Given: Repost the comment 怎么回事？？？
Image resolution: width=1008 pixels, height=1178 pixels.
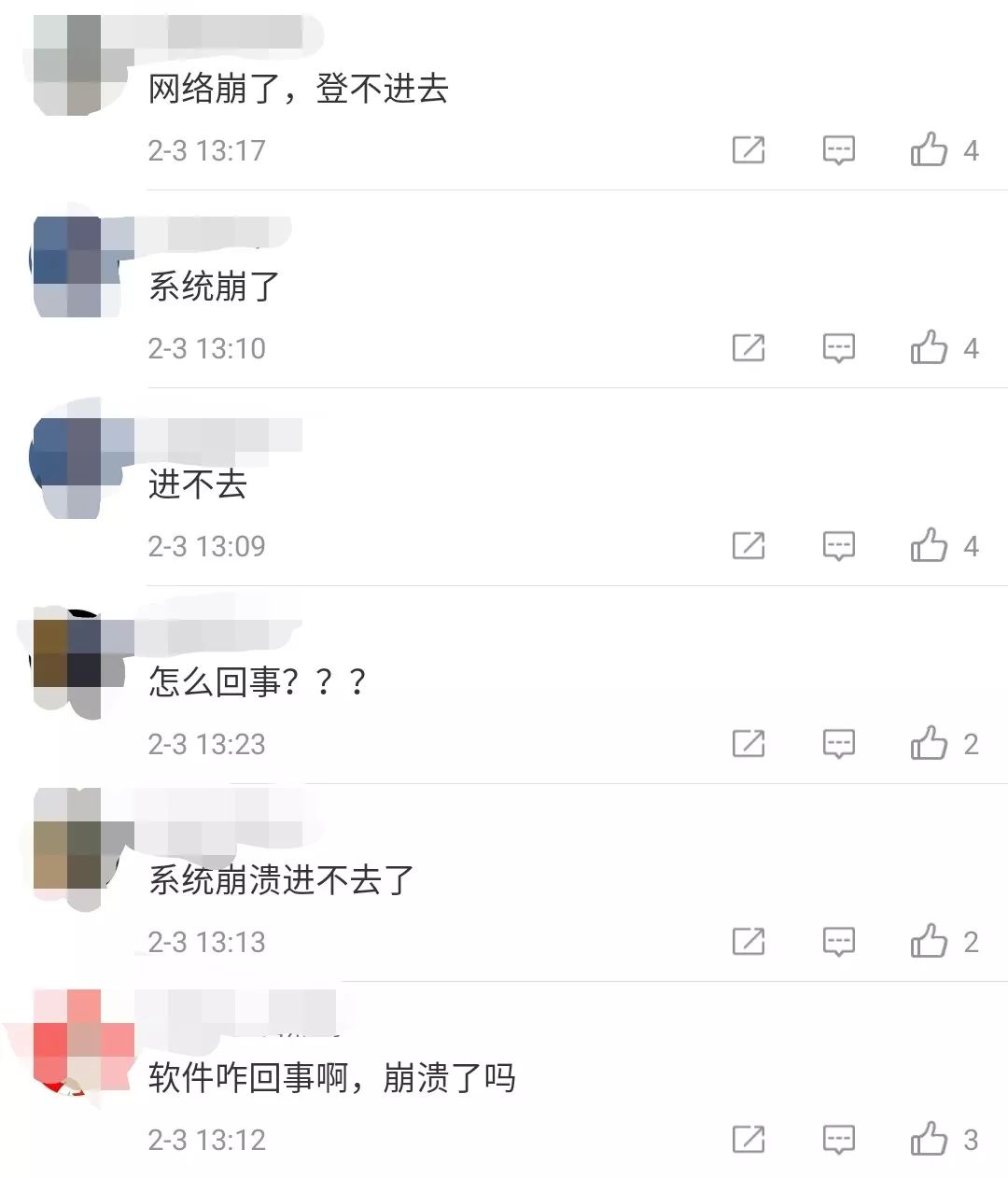Looking at the screenshot, I should [x=749, y=743].
